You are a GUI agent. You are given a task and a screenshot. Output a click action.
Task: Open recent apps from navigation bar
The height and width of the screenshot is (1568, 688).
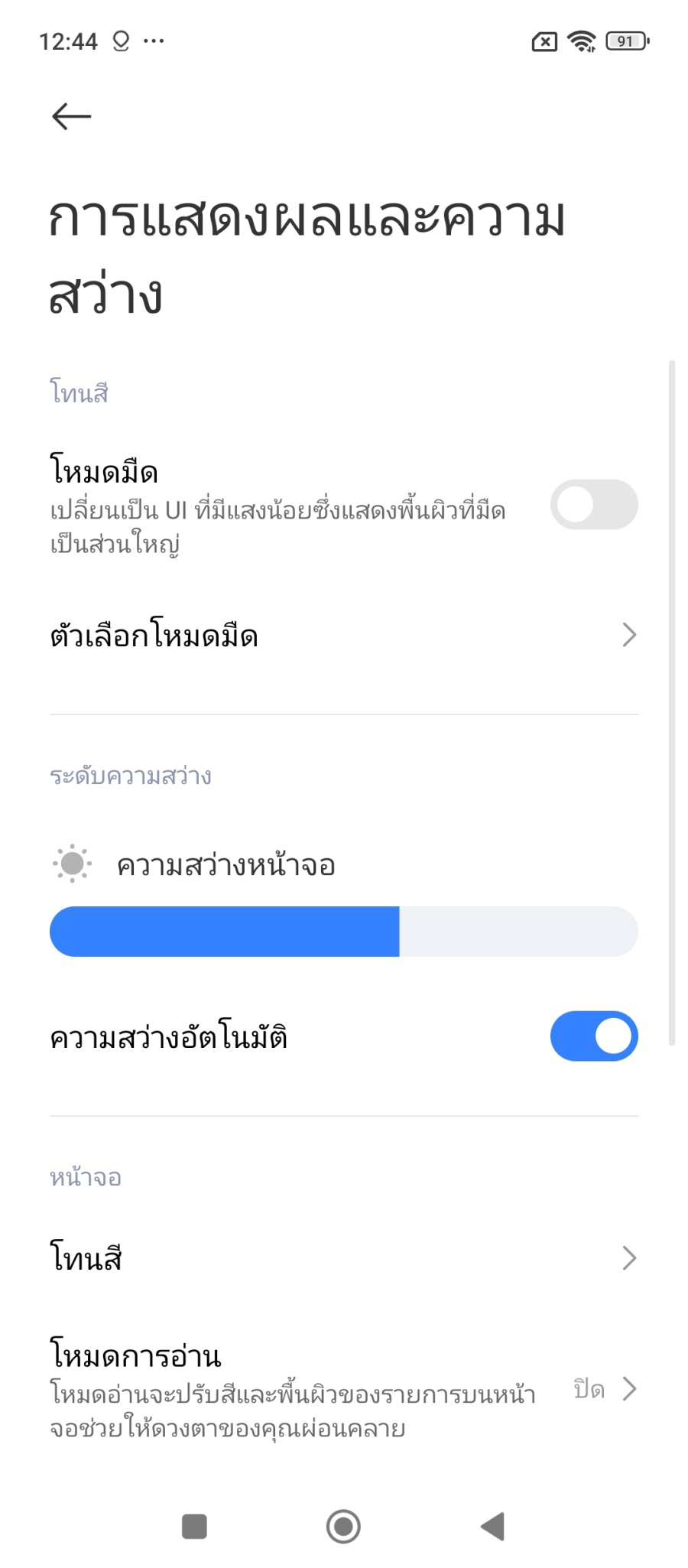point(194,1527)
